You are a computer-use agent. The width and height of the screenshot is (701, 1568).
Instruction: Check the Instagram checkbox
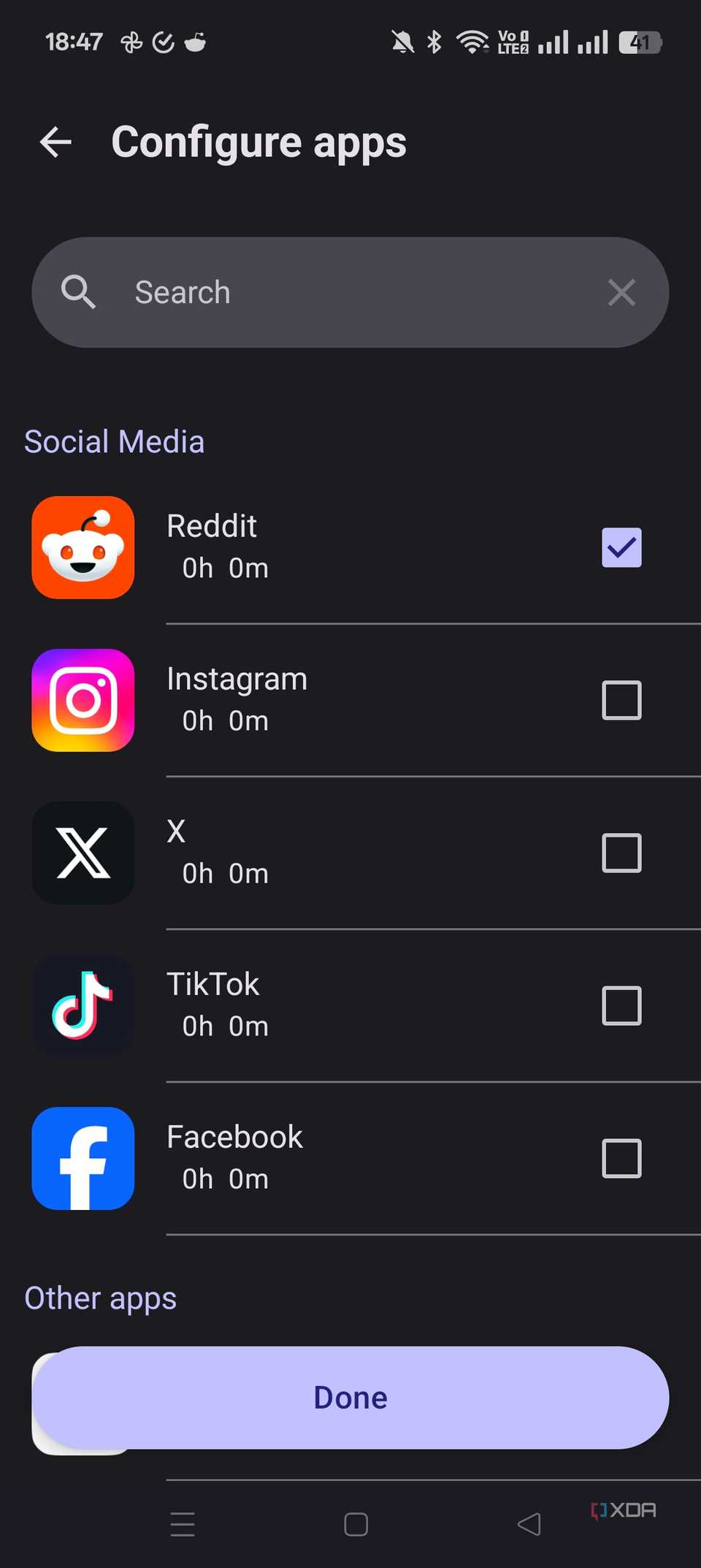coord(621,700)
